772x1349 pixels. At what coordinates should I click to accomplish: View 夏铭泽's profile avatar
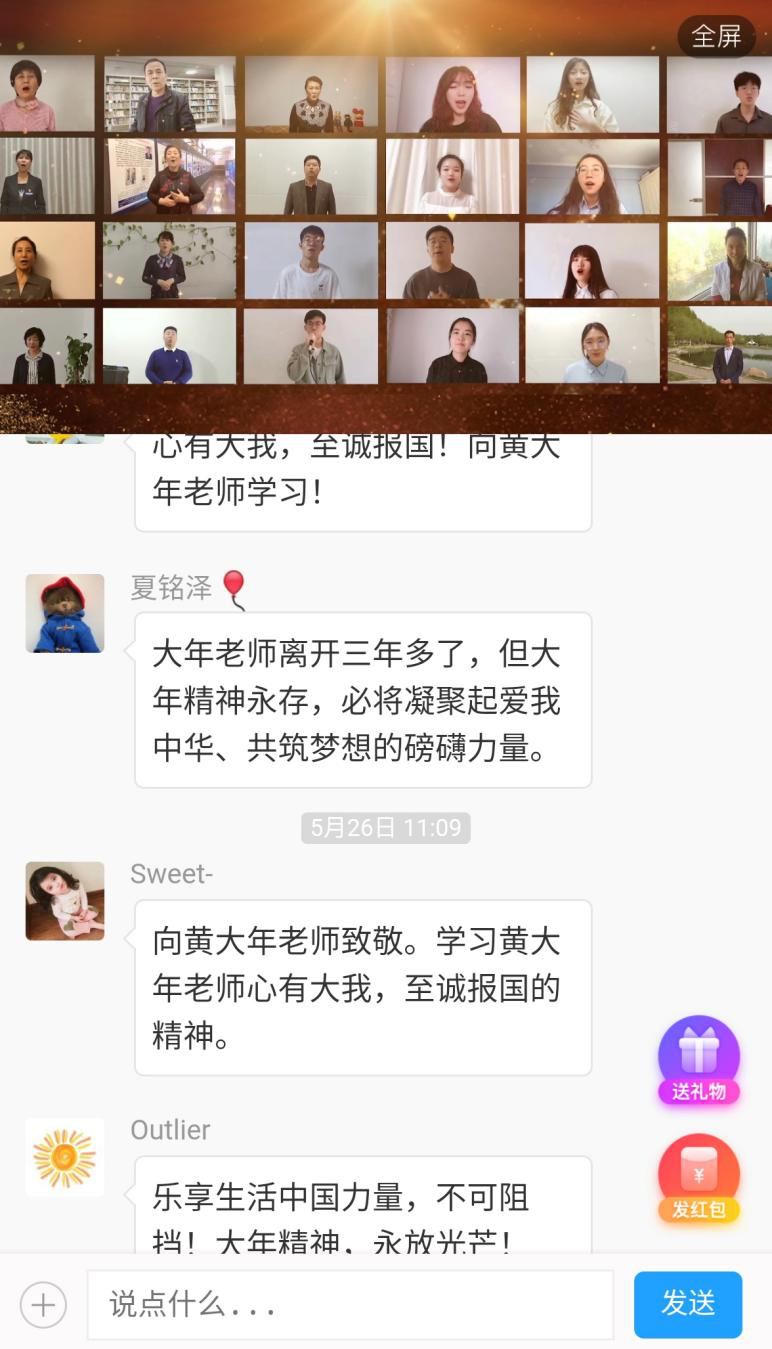click(x=65, y=613)
